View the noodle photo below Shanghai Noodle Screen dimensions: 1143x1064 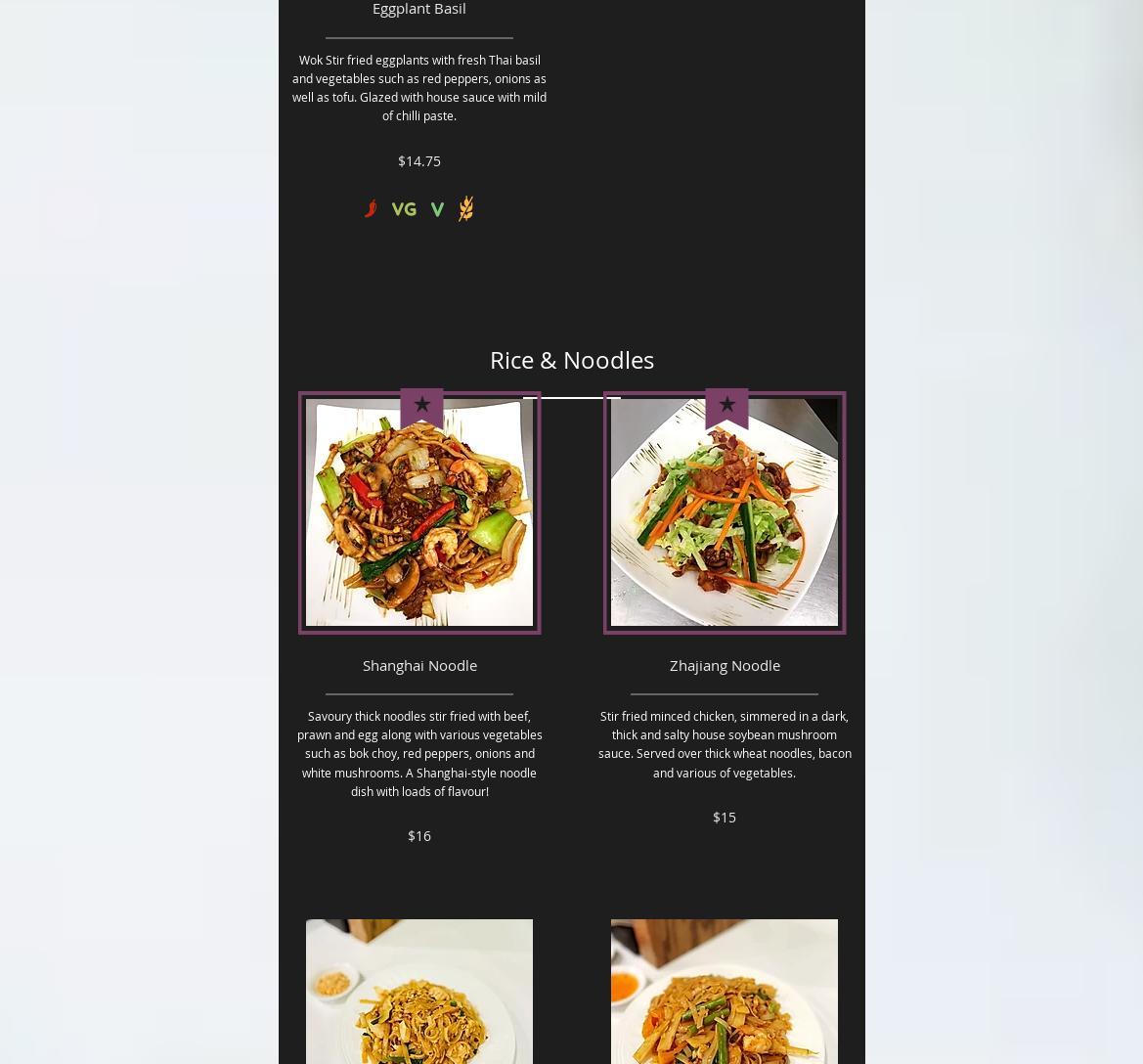(x=418, y=992)
